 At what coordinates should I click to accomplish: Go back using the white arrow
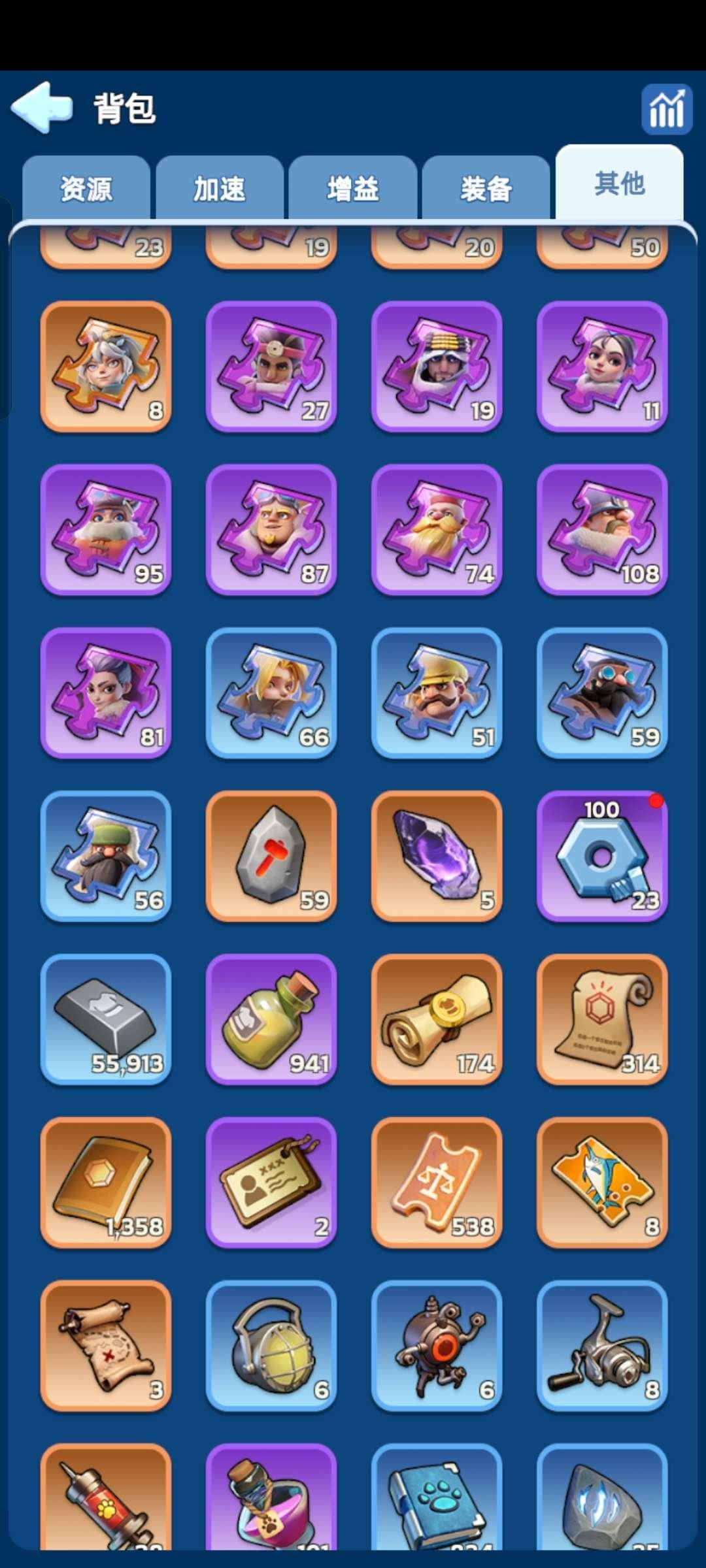click(x=42, y=108)
